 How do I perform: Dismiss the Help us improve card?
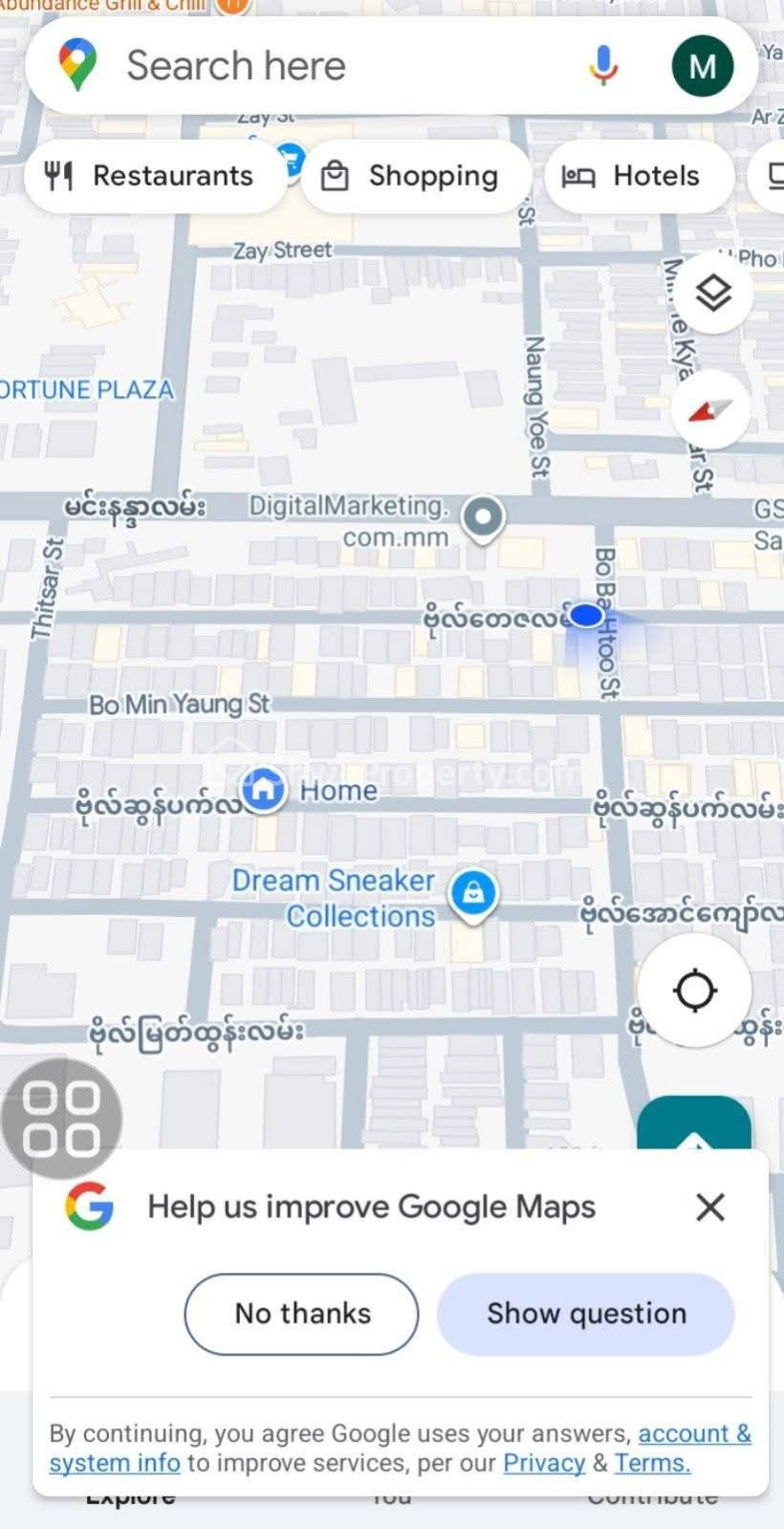tap(709, 1207)
